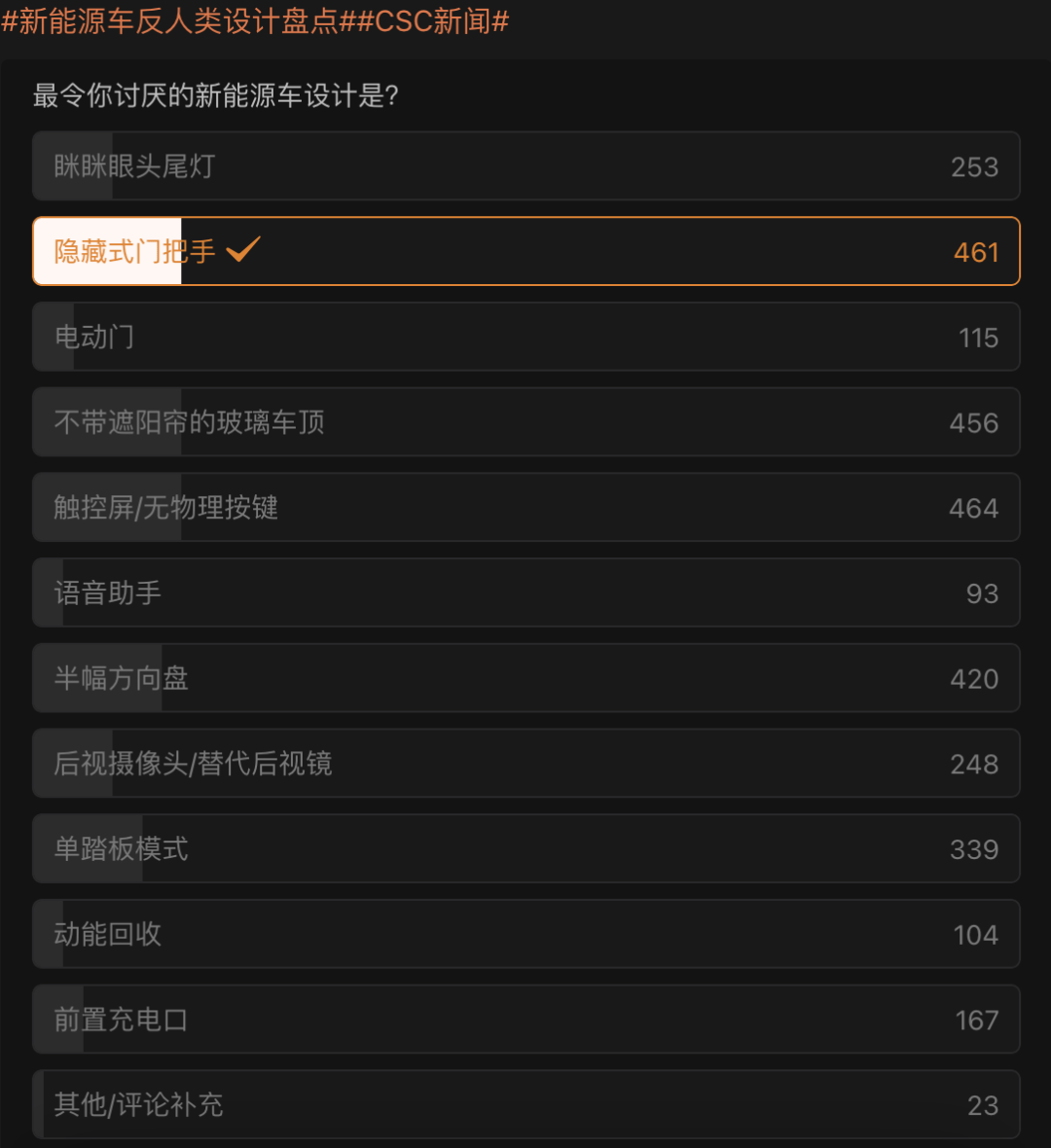Select the 电动门 poll option
This screenshot has height=1148, width=1051.
click(x=525, y=337)
